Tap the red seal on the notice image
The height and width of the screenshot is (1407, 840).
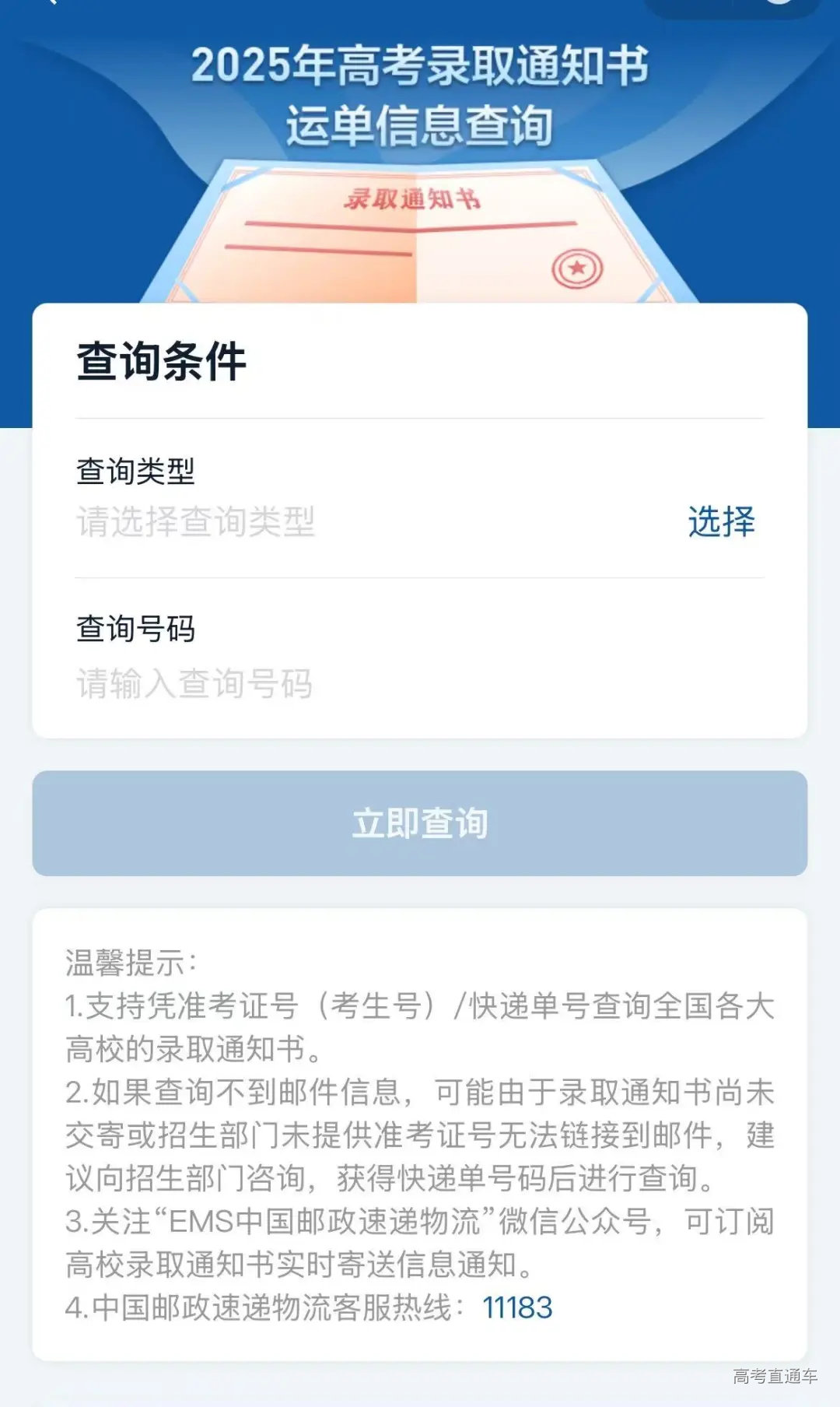(x=577, y=268)
